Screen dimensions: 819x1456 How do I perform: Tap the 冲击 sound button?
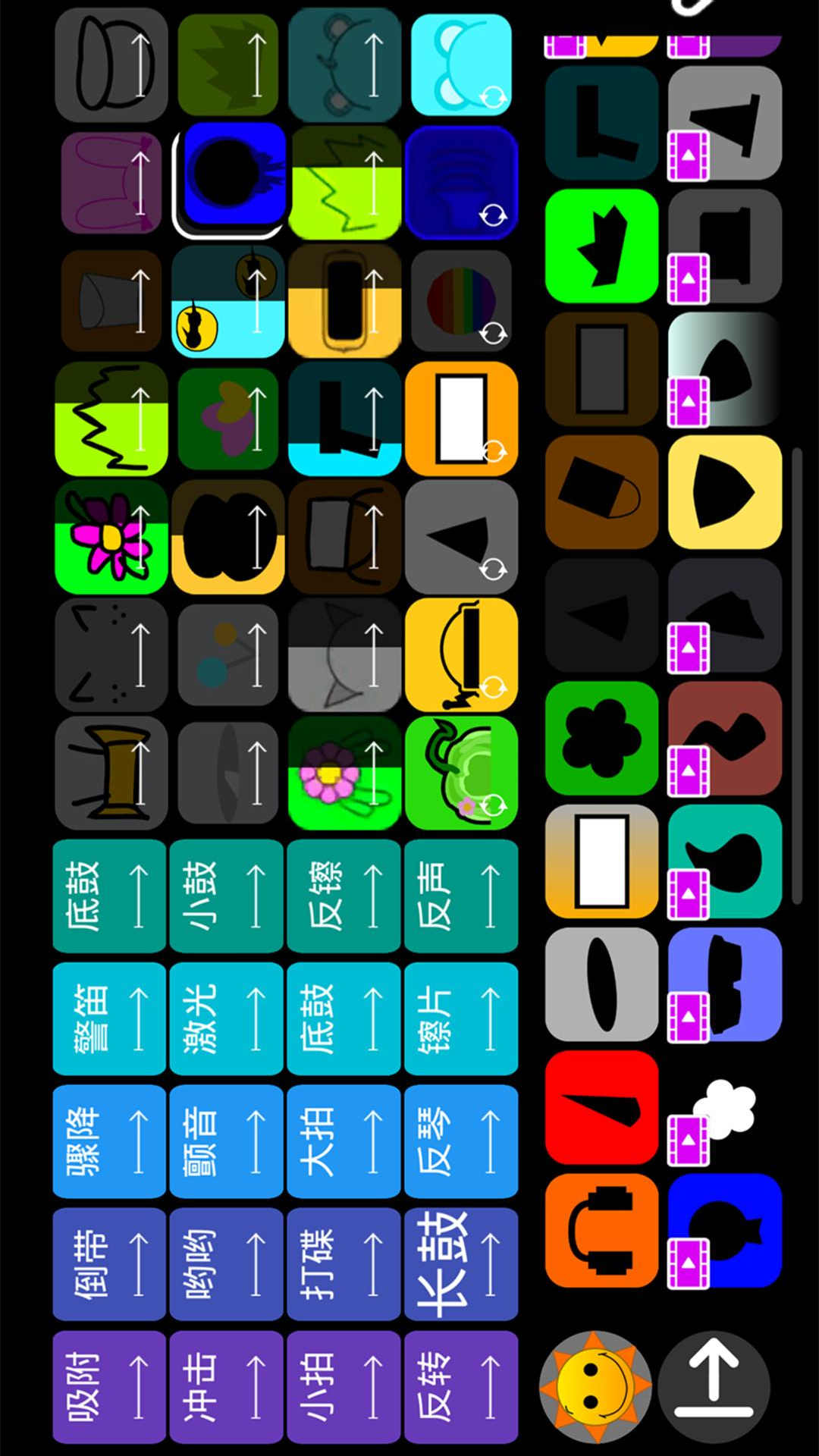point(226,1387)
